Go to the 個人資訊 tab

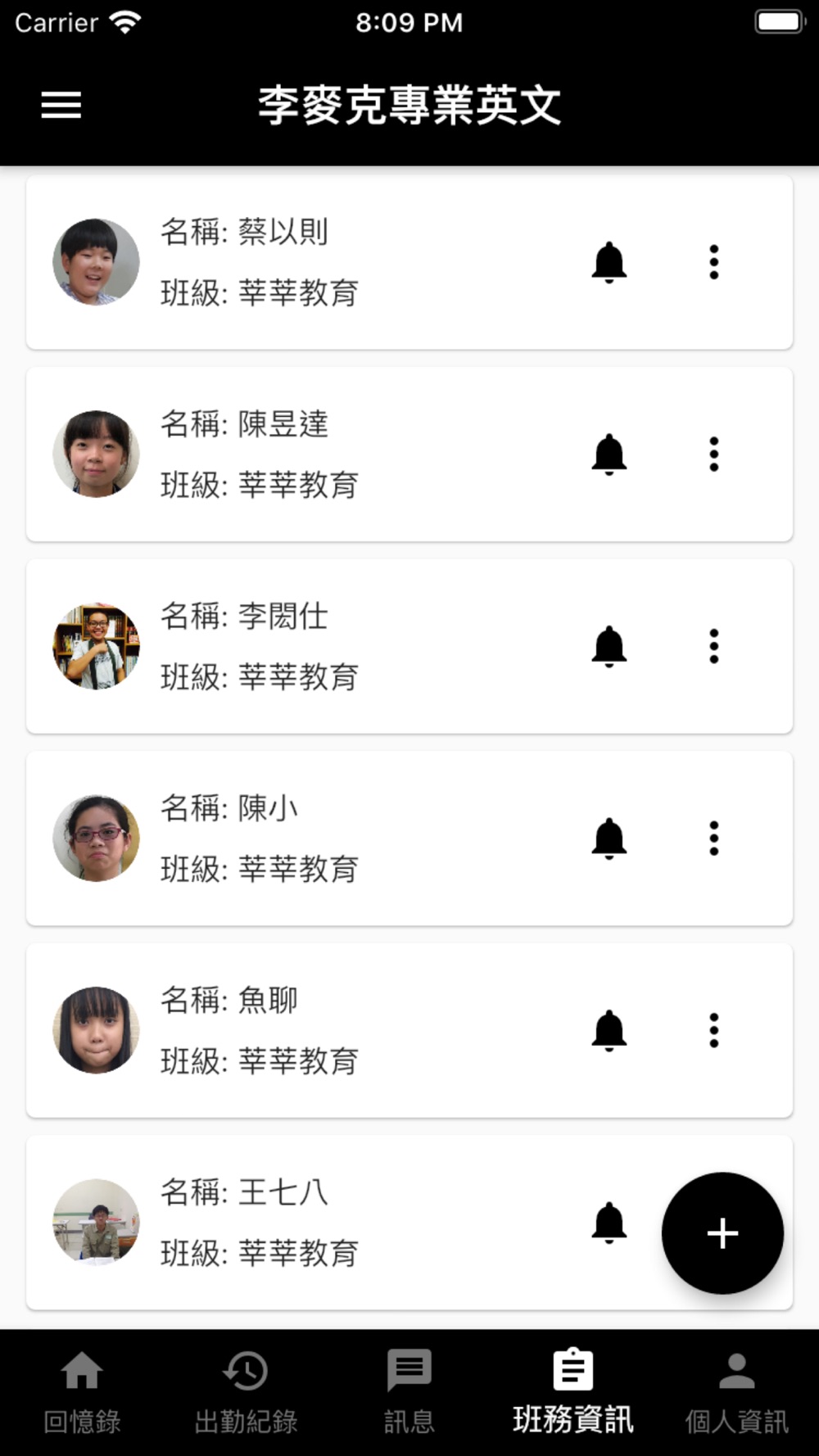(737, 1392)
